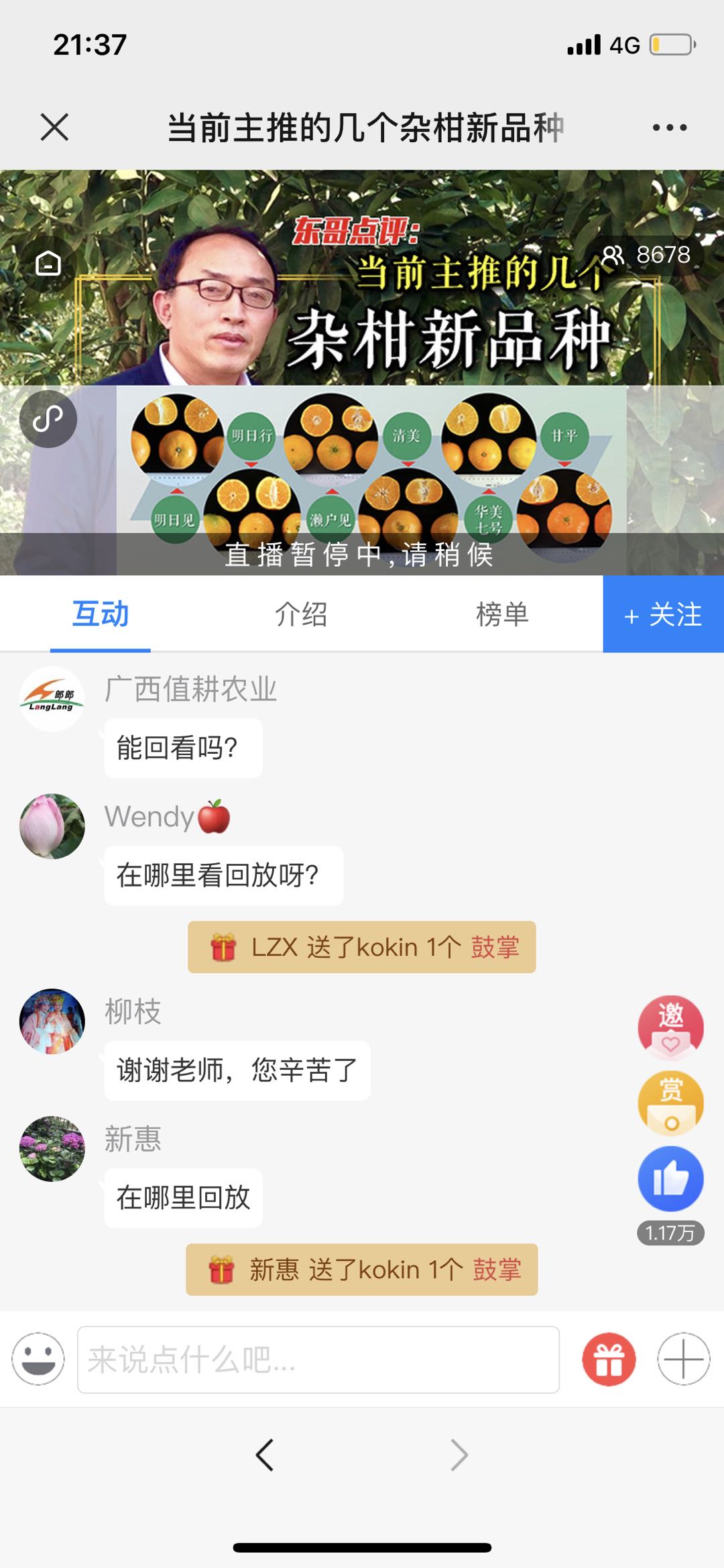The width and height of the screenshot is (724, 1568).
Task: Open the plus more-options button
Action: [683, 1359]
